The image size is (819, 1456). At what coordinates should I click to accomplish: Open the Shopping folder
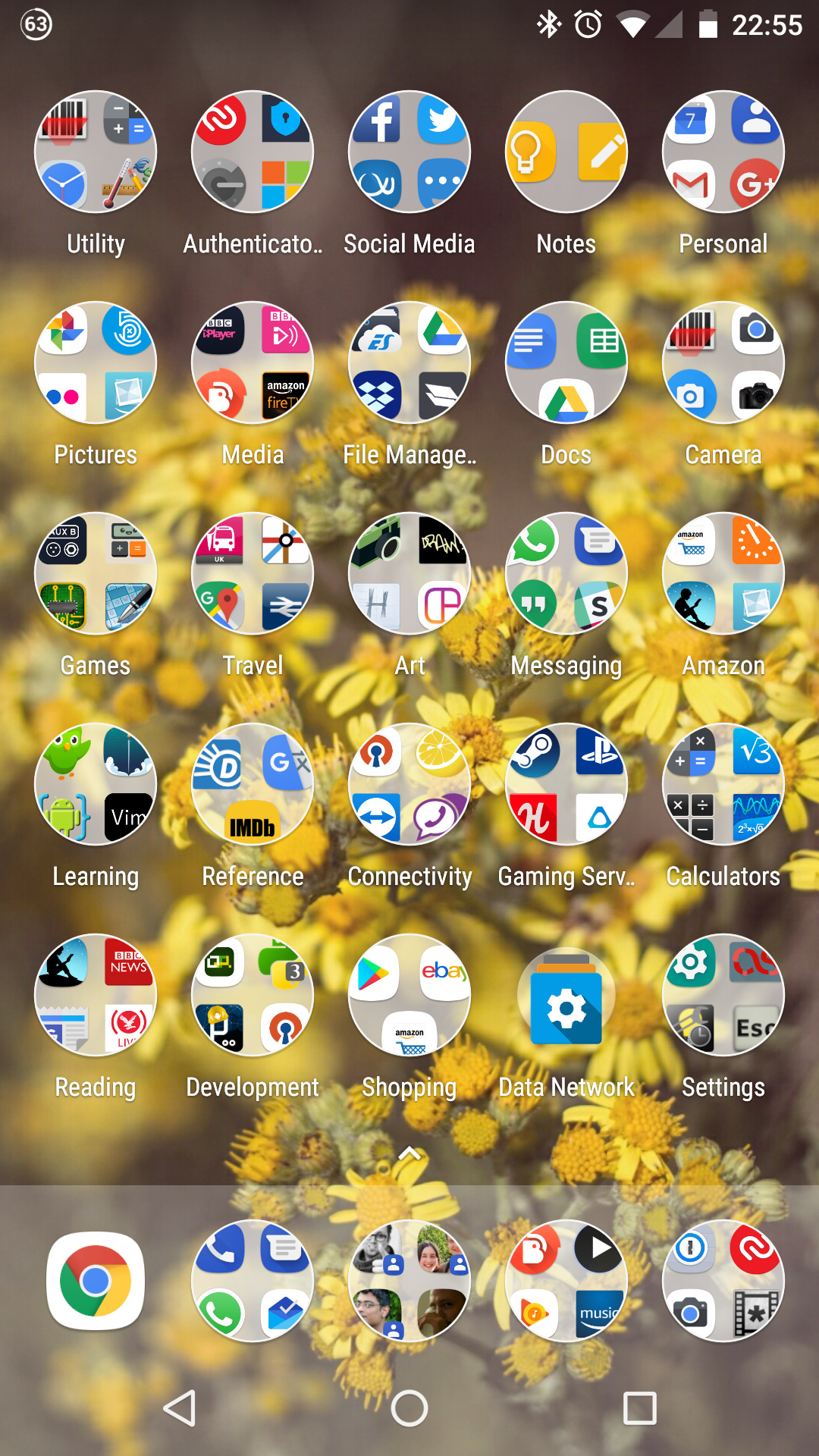coord(409,996)
